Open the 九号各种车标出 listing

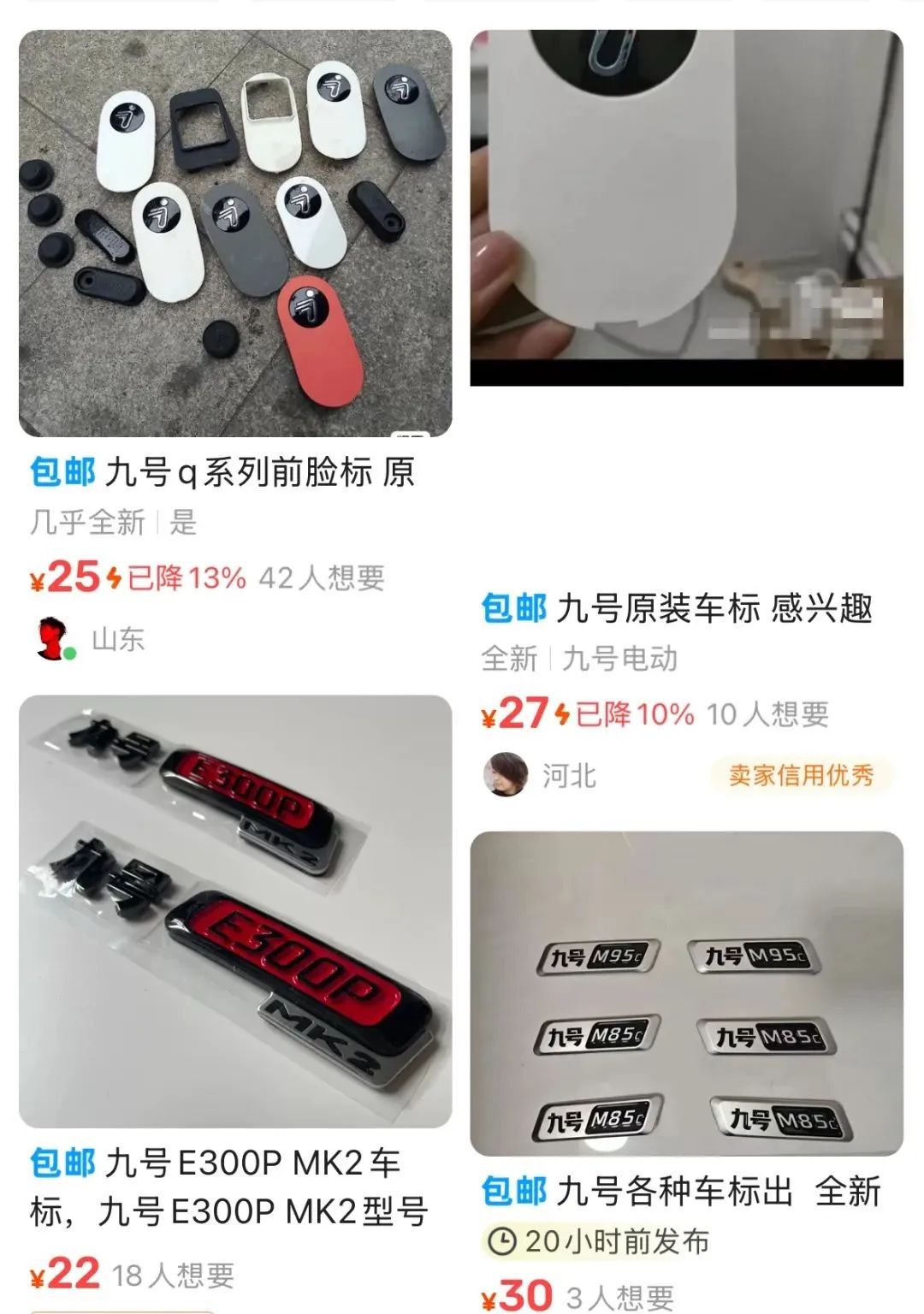pyautogui.click(x=686, y=993)
